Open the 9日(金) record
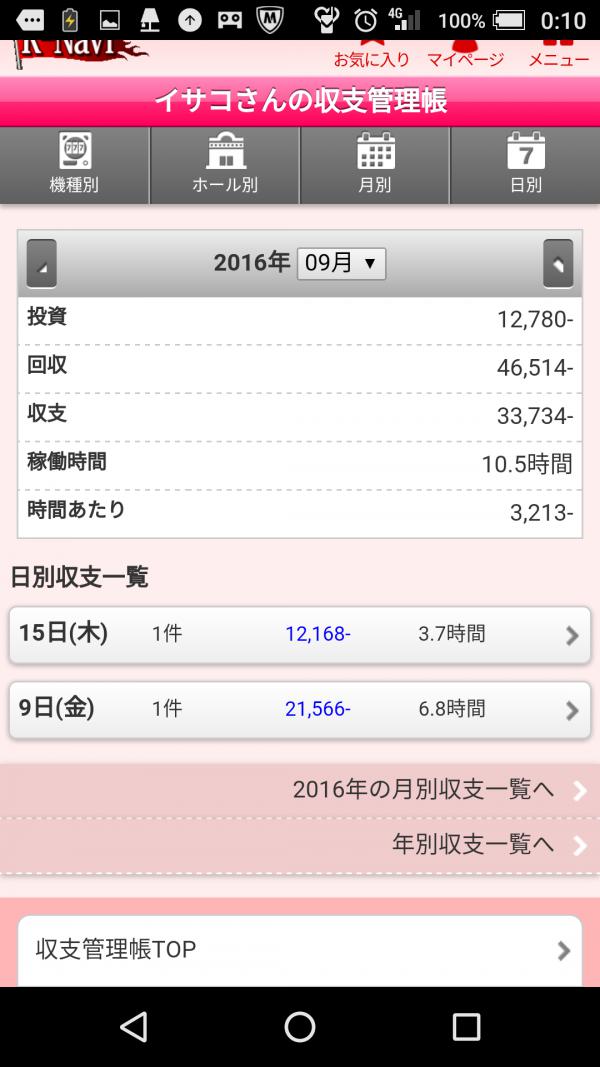The height and width of the screenshot is (1067, 600). pos(300,710)
